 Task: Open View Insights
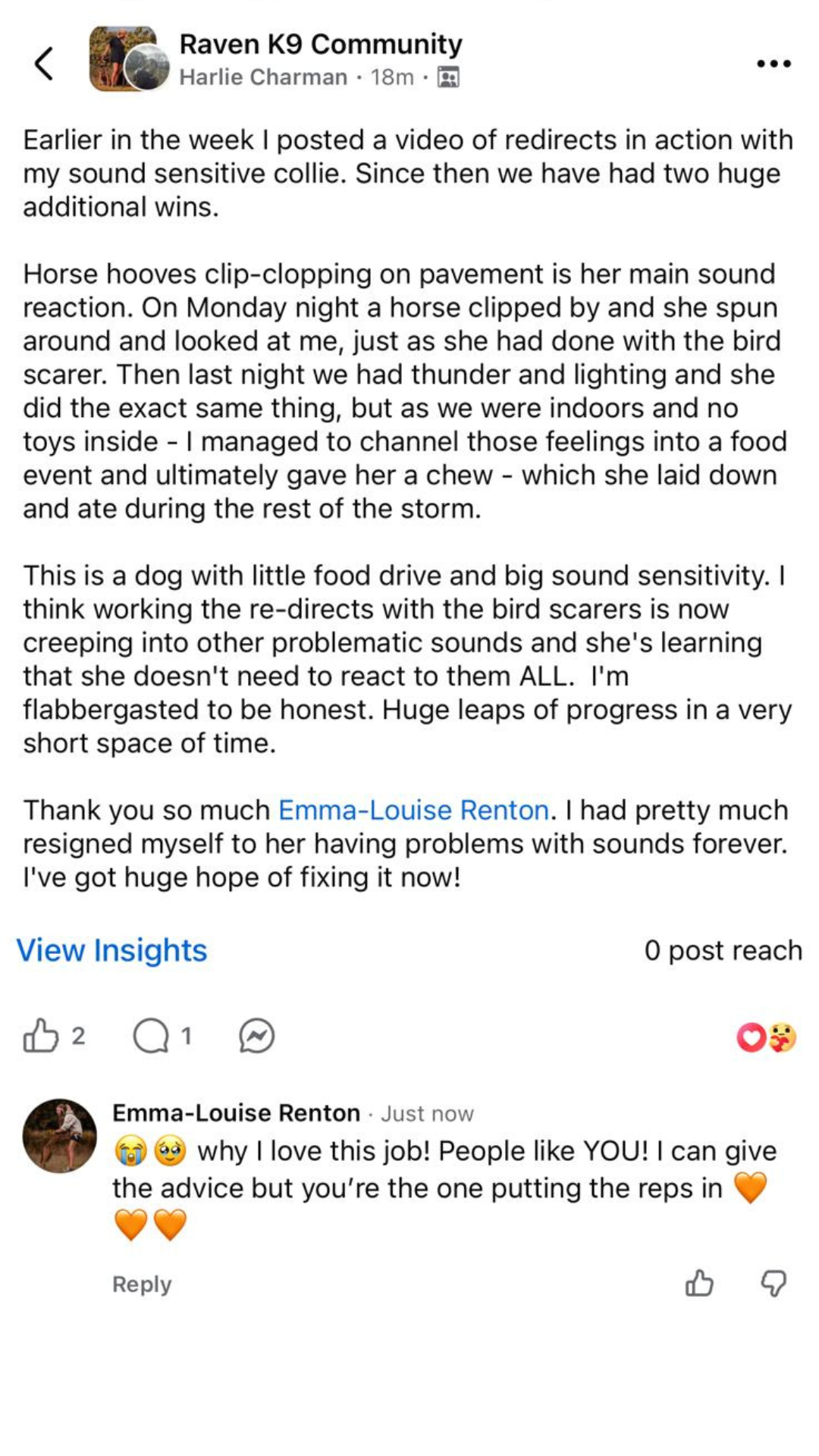coord(111,950)
